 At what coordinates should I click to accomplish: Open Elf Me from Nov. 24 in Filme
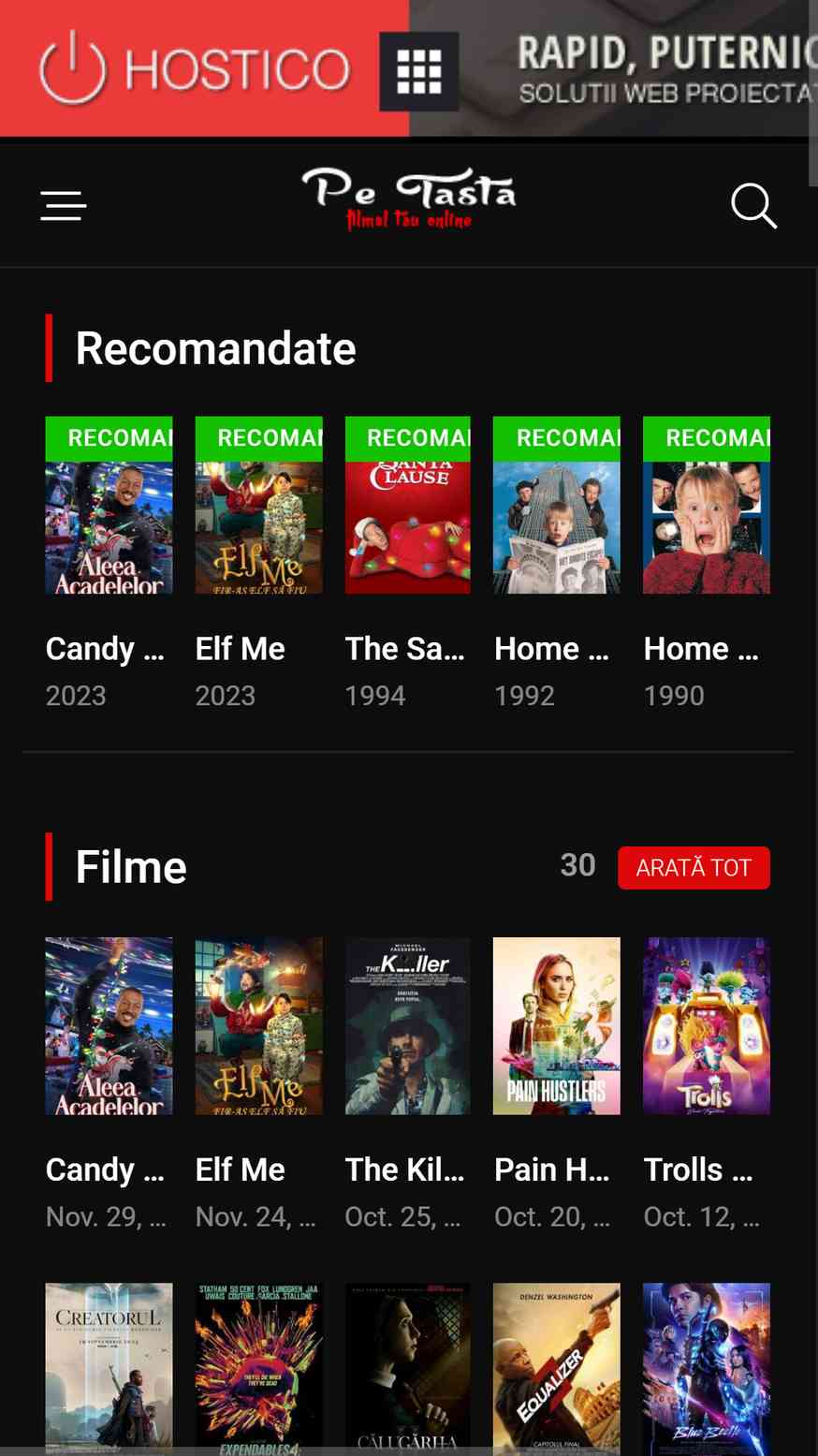pos(258,1026)
